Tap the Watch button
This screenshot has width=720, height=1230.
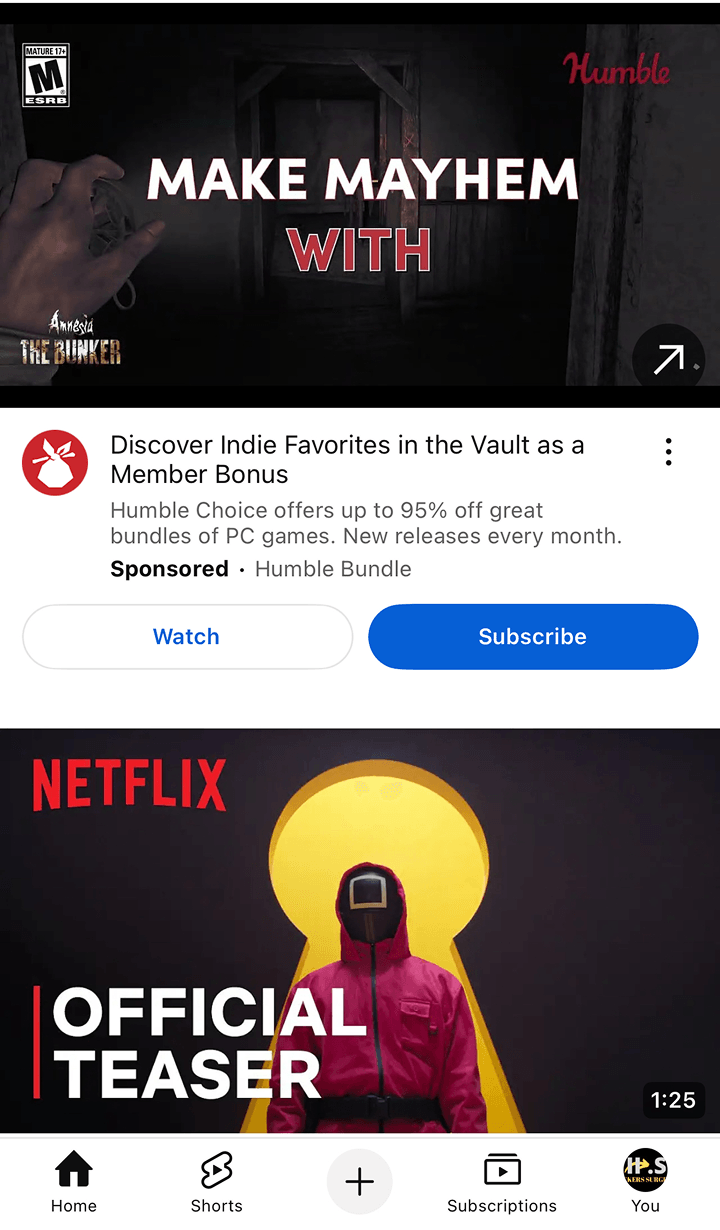pos(187,637)
